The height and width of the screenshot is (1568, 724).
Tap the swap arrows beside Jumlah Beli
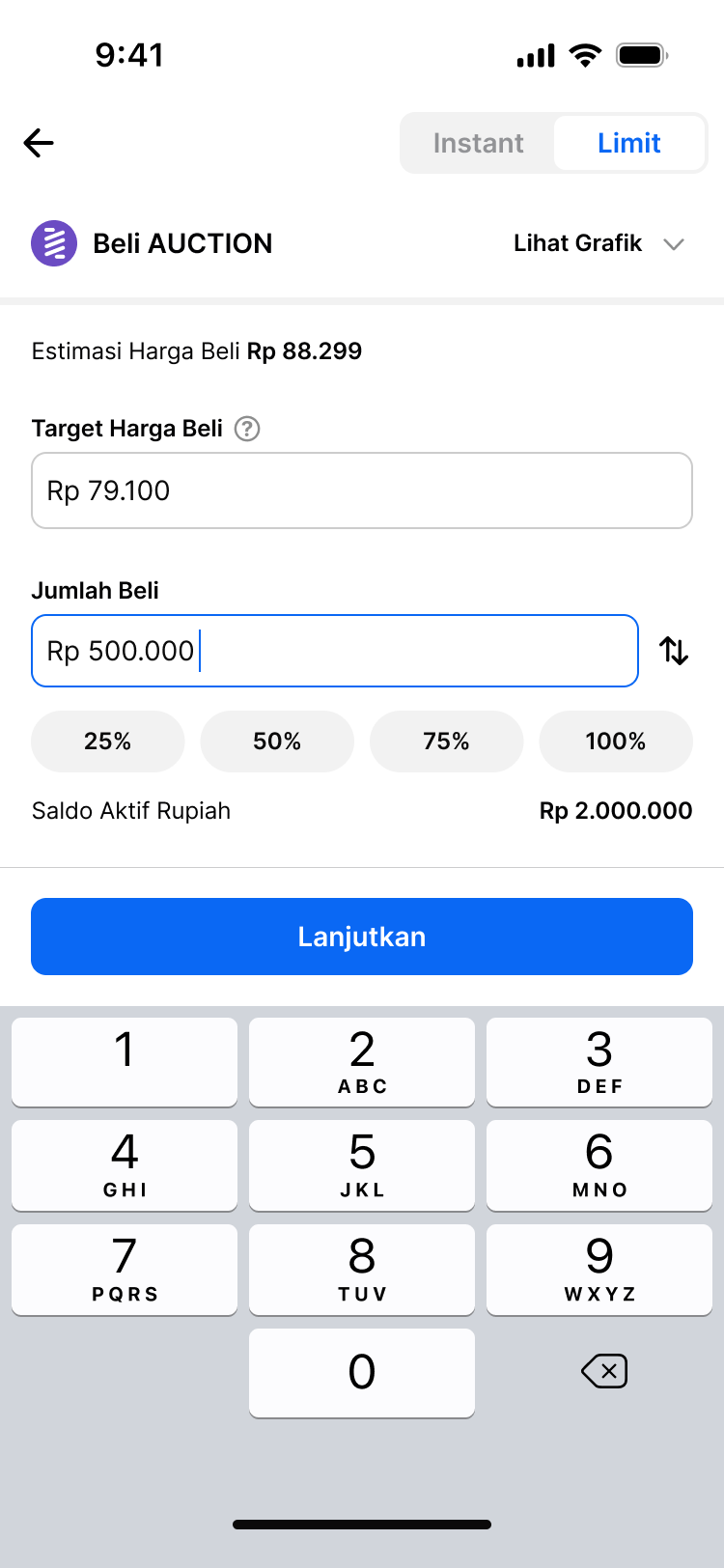(x=674, y=651)
